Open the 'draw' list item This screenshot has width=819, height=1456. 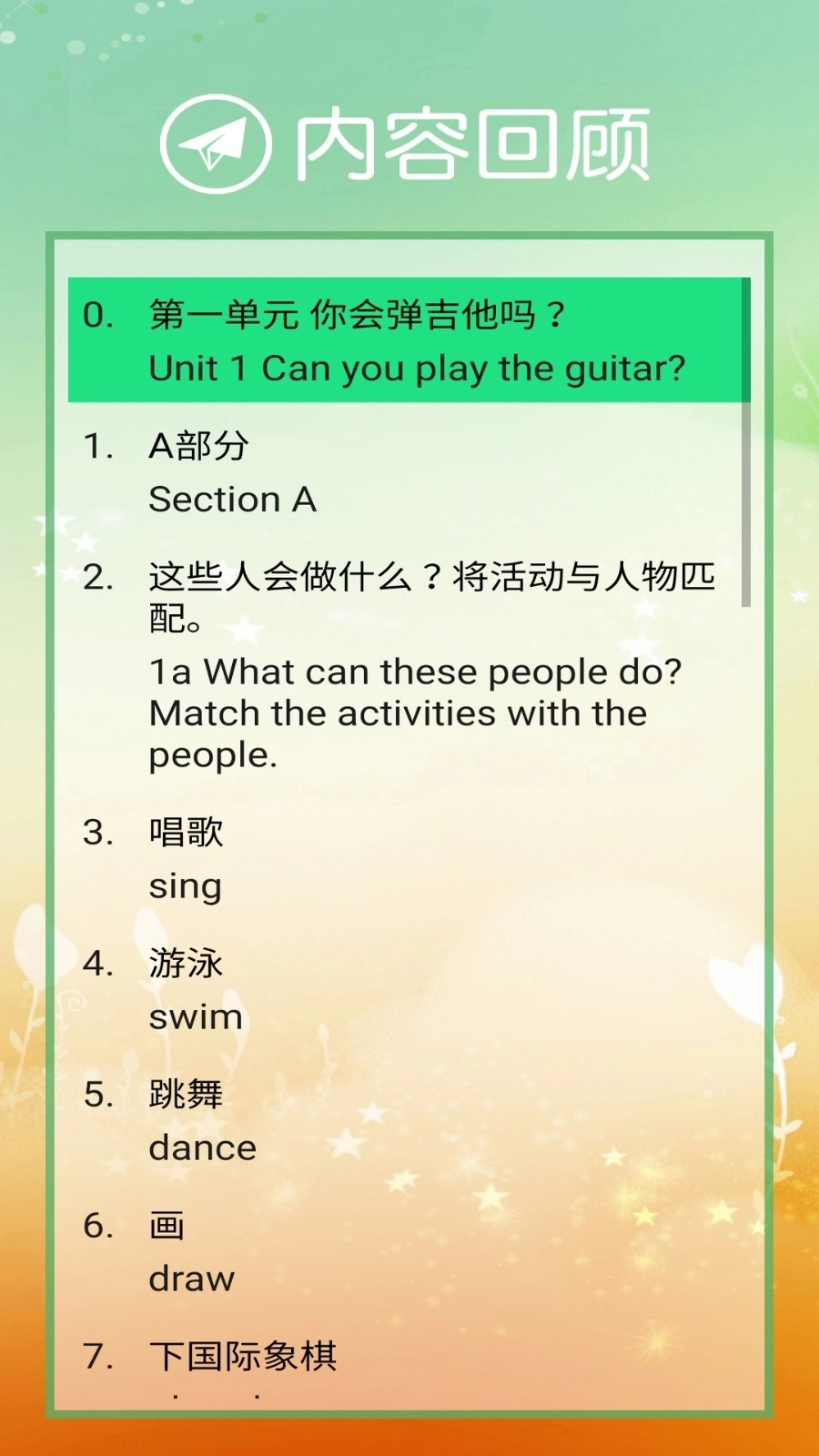[x=406, y=1252]
